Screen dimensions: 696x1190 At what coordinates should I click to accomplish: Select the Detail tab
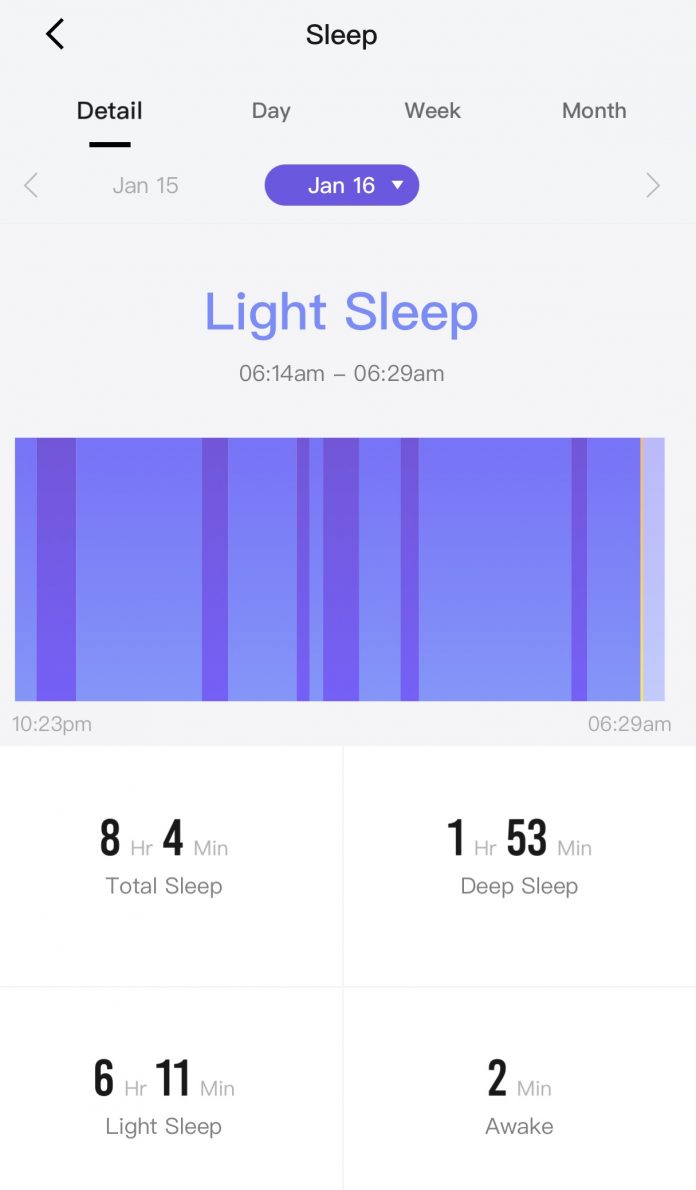(110, 111)
